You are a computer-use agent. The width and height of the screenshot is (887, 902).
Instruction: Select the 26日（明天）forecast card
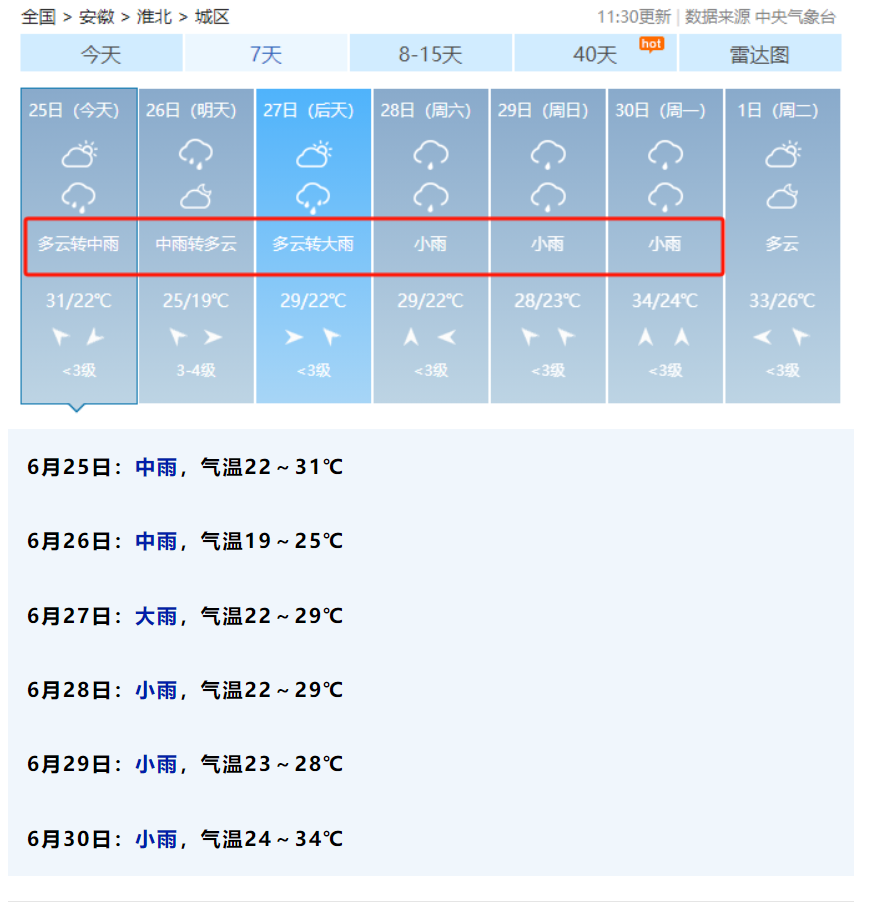coord(196,245)
